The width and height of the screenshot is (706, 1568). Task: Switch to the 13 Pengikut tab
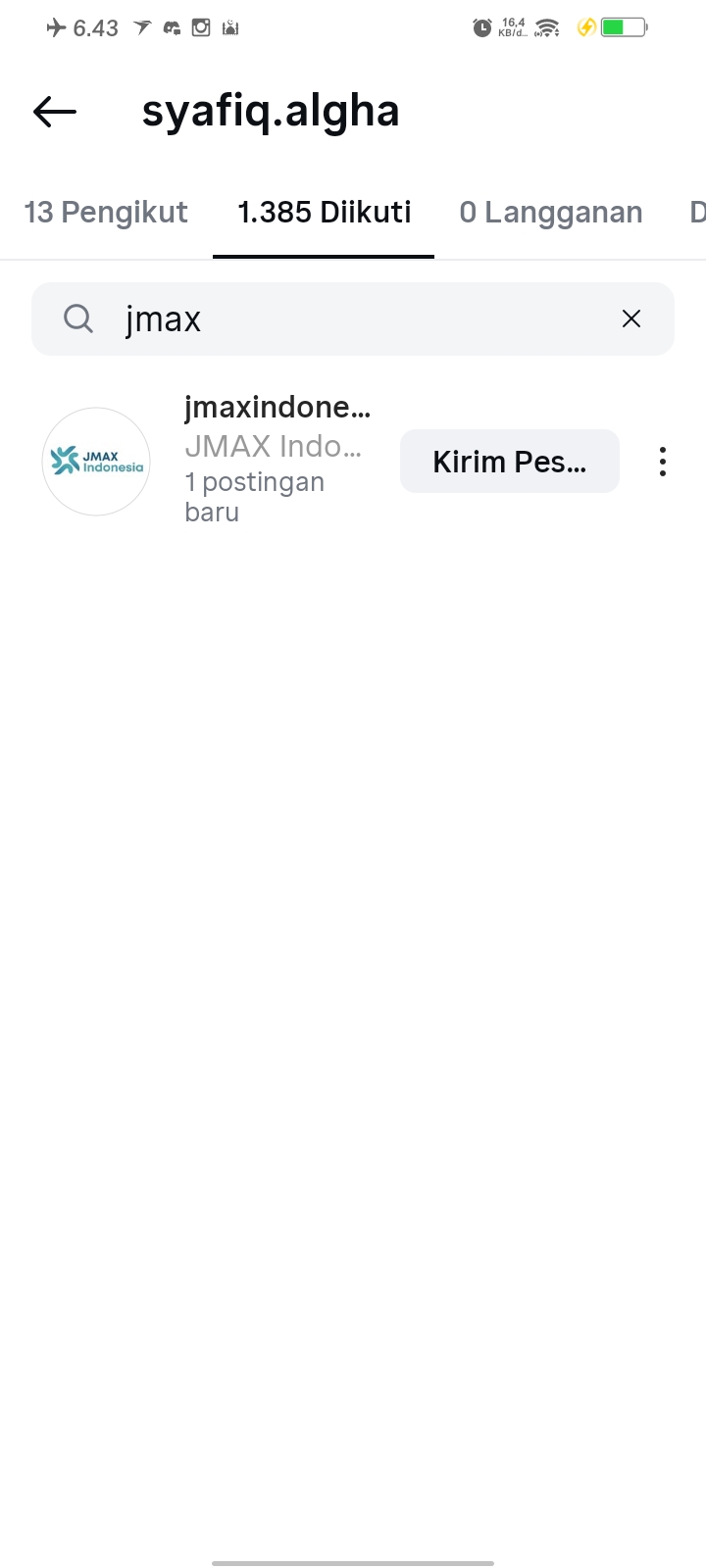click(x=106, y=213)
